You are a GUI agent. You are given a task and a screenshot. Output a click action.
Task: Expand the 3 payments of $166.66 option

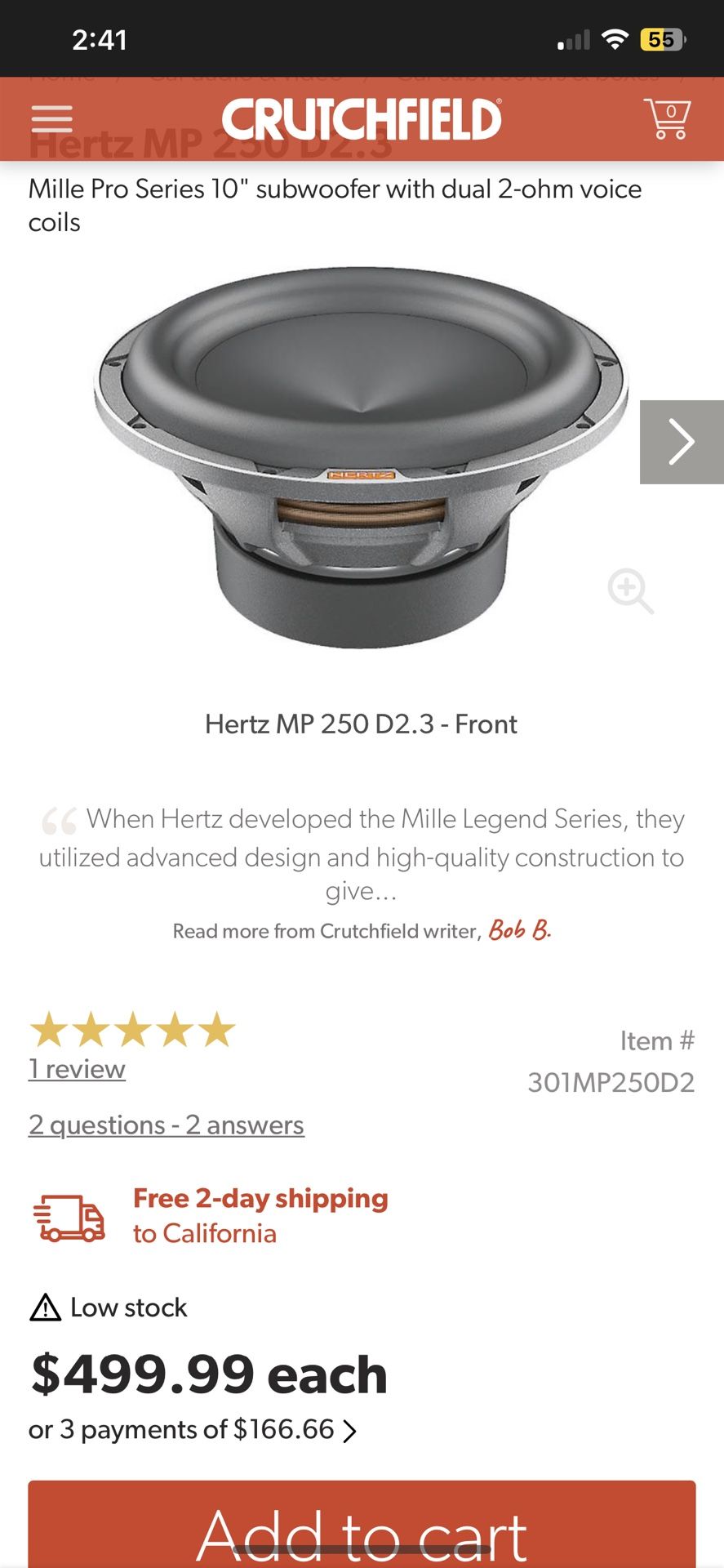[x=188, y=1429]
